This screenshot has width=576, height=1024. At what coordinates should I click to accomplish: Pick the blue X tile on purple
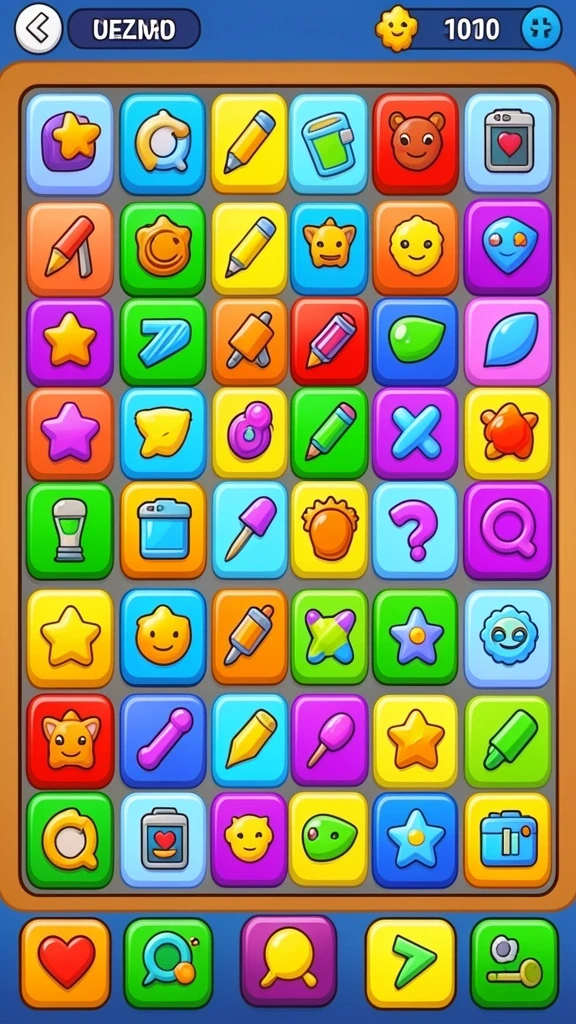pos(415,434)
